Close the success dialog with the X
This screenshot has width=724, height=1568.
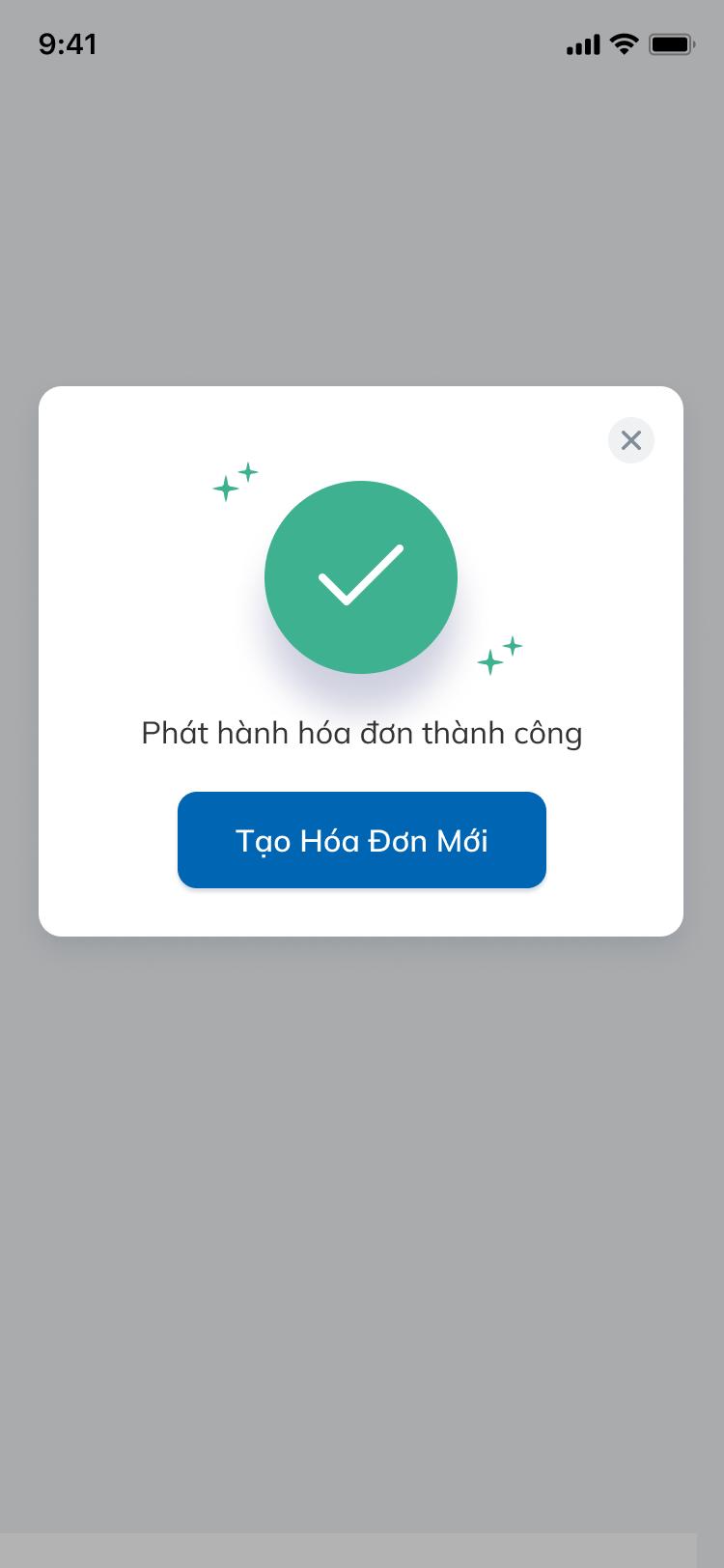coord(631,440)
